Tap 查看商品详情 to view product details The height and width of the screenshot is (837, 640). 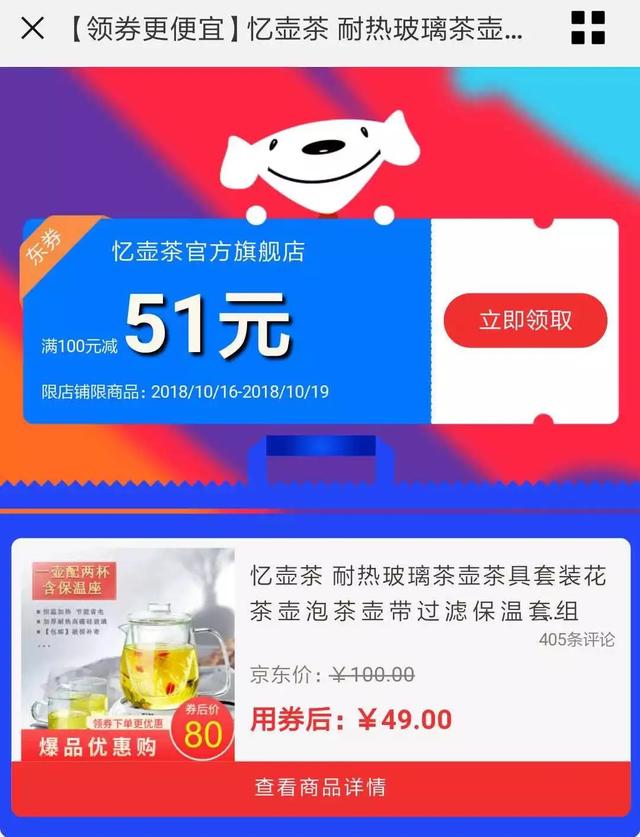click(x=320, y=788)
